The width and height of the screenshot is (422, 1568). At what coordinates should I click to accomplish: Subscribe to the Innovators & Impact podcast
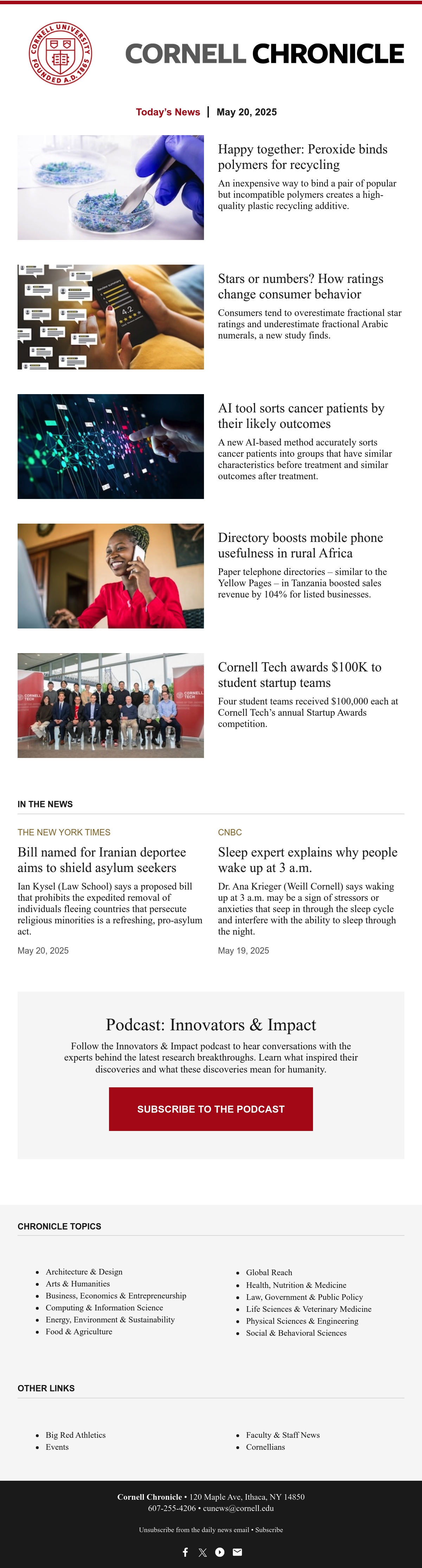(211, 1109)
